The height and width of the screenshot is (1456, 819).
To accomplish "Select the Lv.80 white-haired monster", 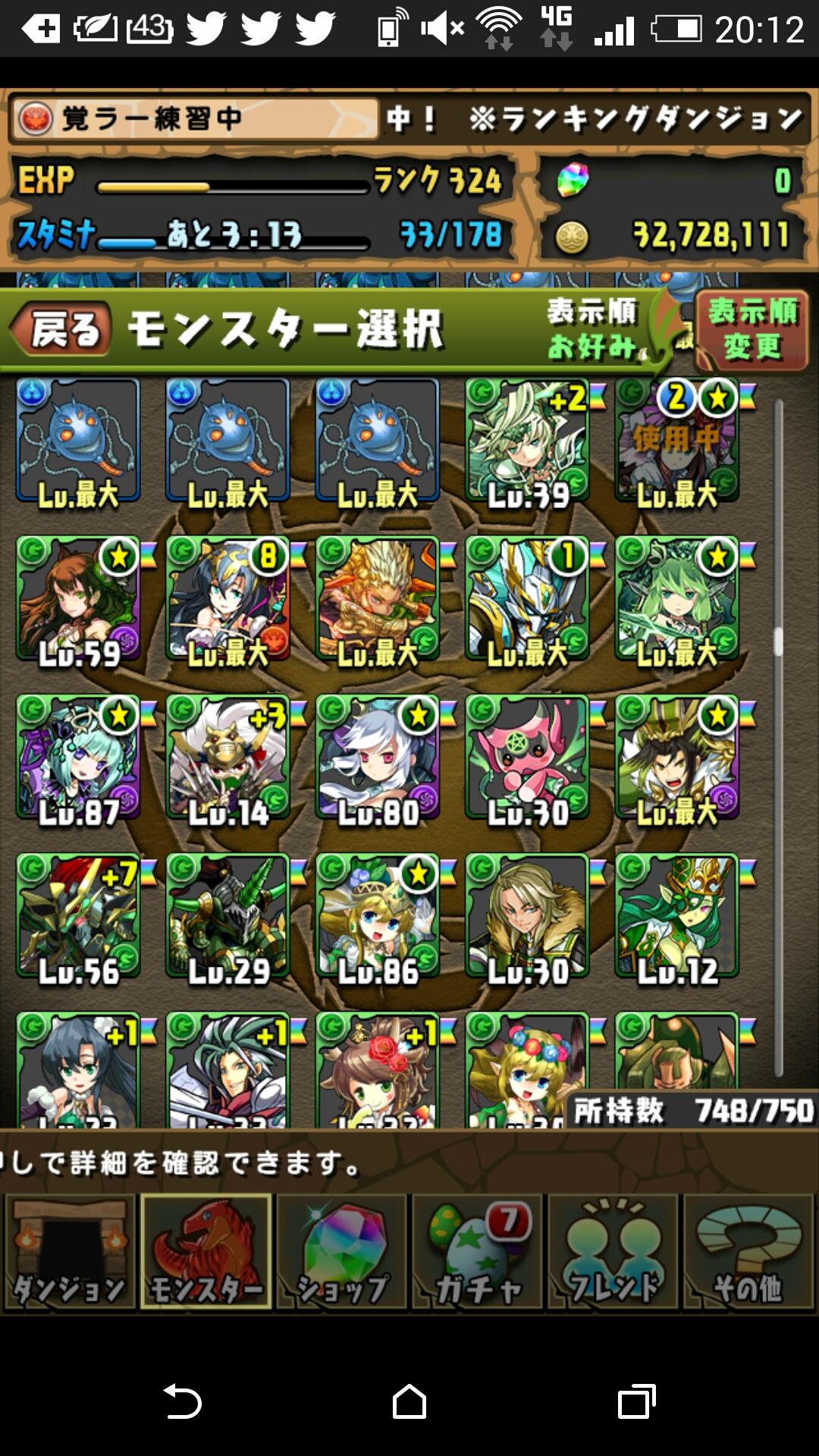I will (378, 758).
